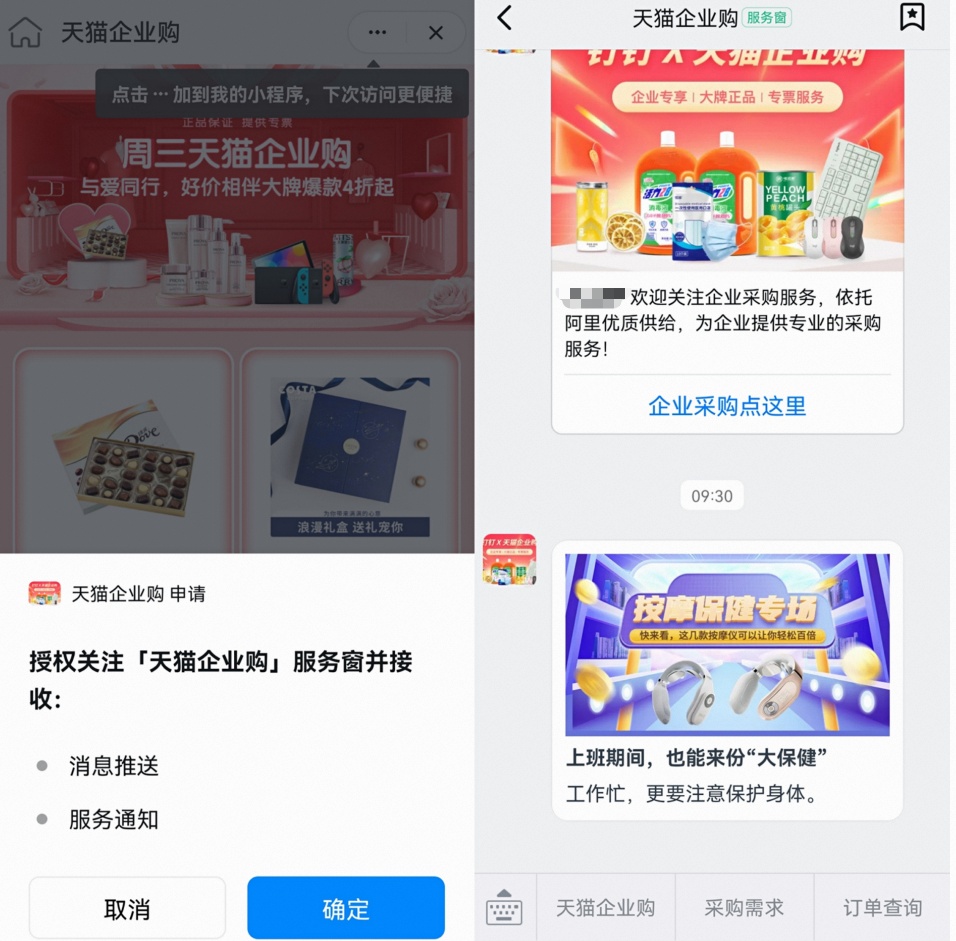
Task: Switch to keyboard input with the keyboard icon
Action: coord(504,908)
